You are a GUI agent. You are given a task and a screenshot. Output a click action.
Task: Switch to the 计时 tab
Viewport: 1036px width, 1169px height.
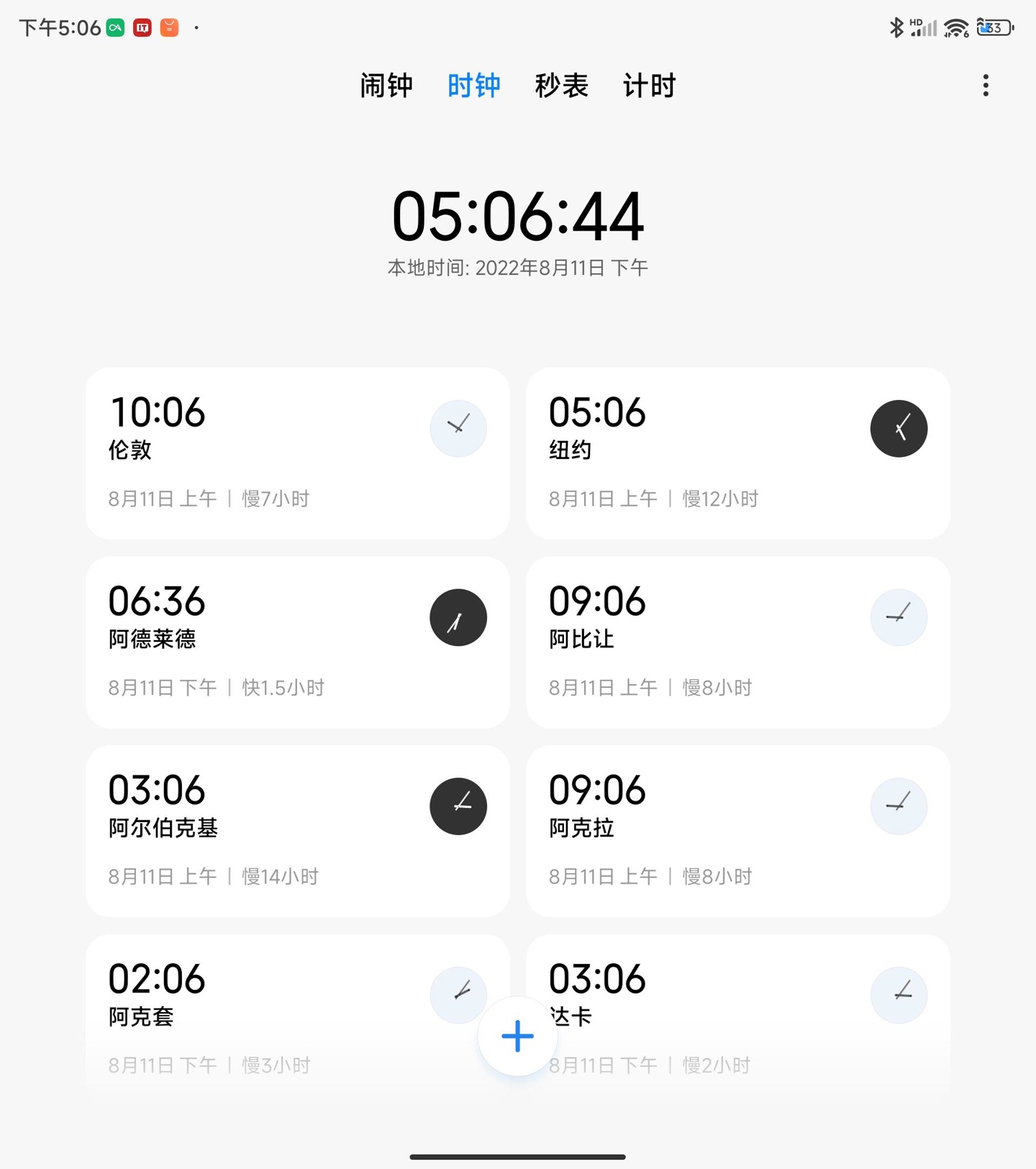click(x=649, y=85)
